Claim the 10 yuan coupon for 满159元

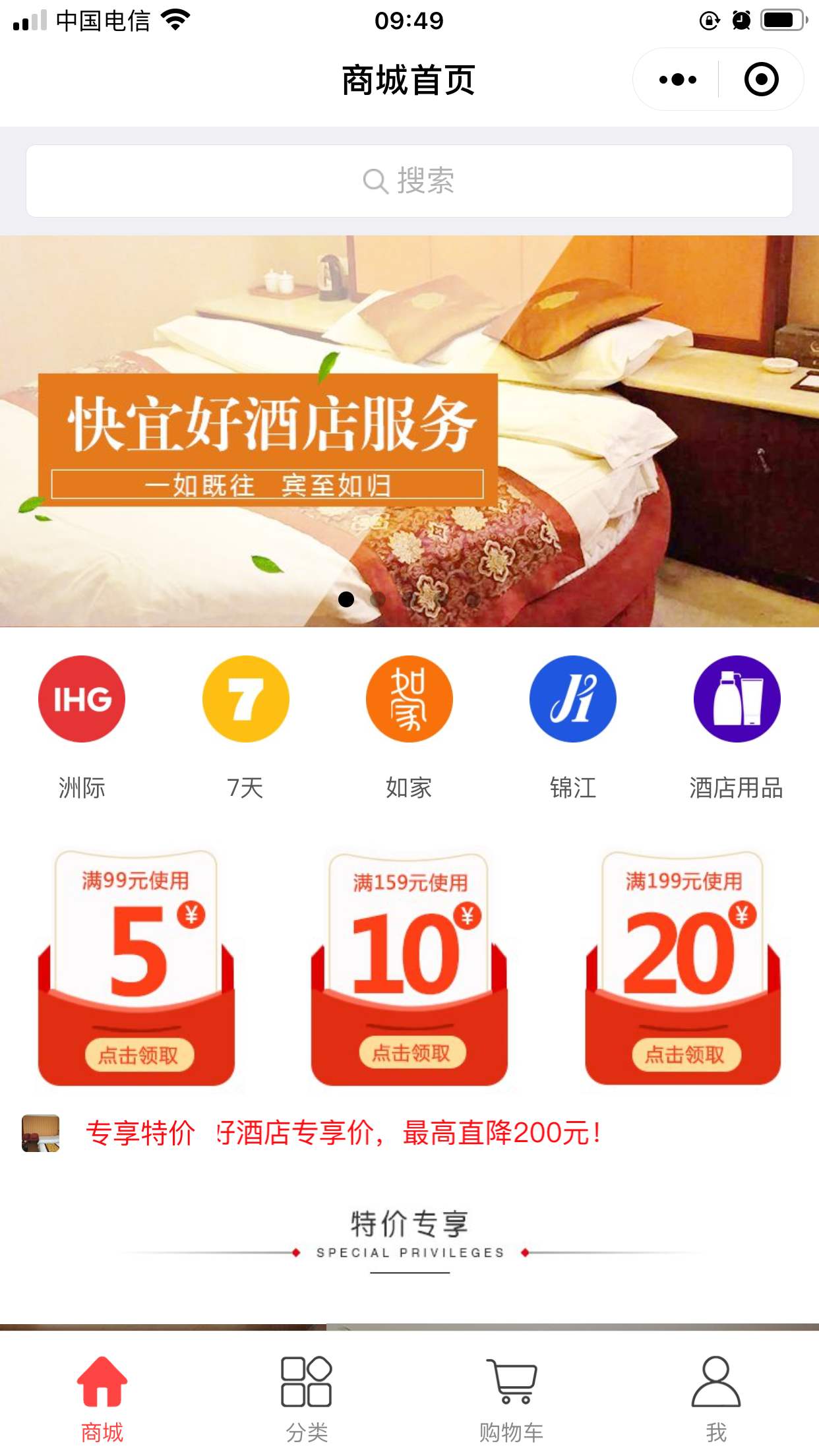(x=411, y=1053)
